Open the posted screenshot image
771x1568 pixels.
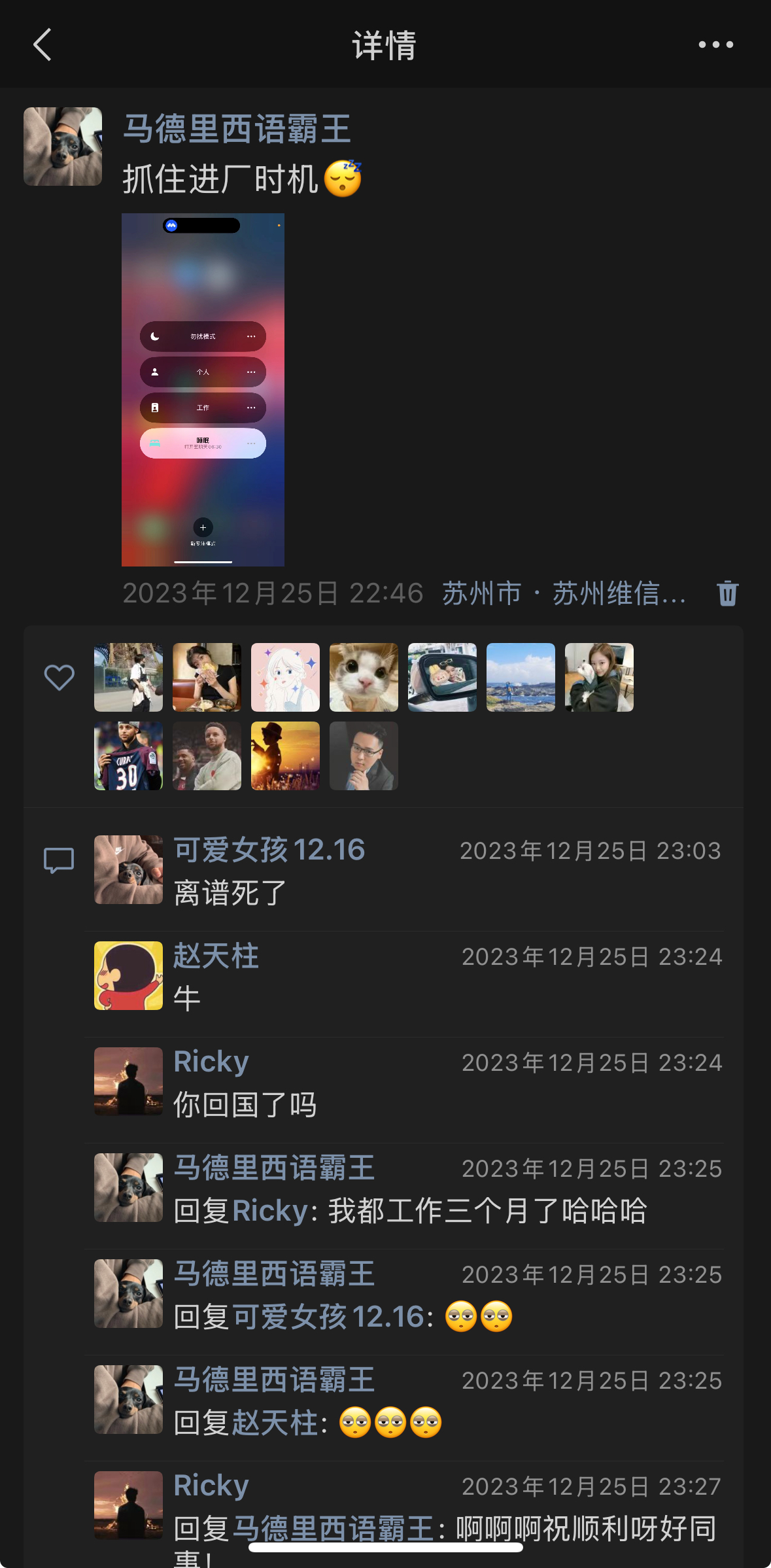tap(203, 389)
